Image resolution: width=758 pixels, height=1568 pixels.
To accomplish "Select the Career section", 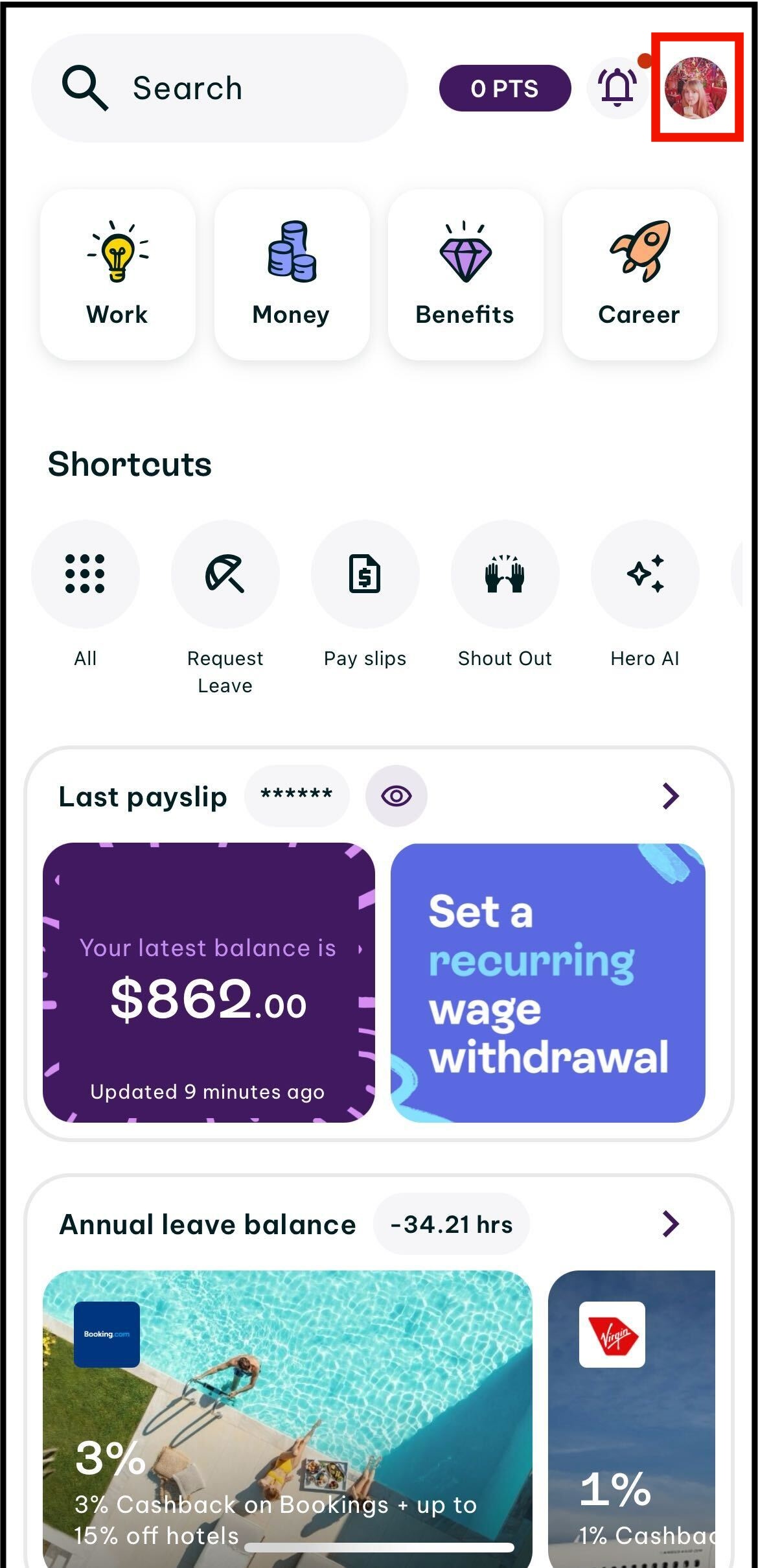I will click(639, 275).
